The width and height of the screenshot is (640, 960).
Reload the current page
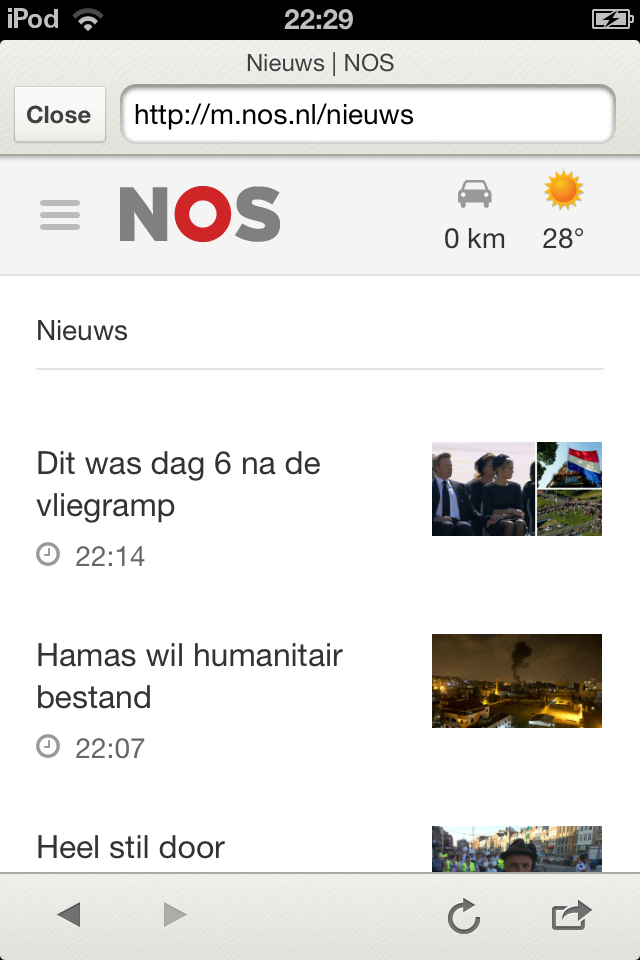click(x=464, y=915)
